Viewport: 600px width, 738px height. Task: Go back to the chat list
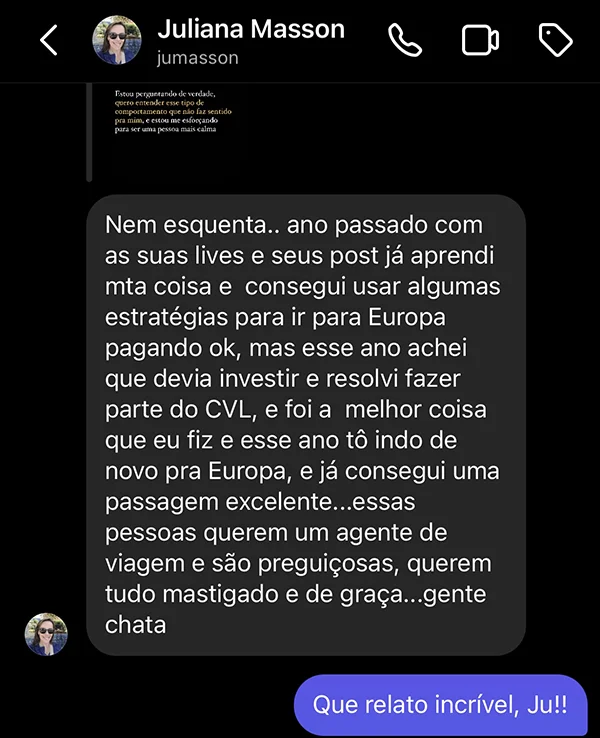tap(48, 40)
